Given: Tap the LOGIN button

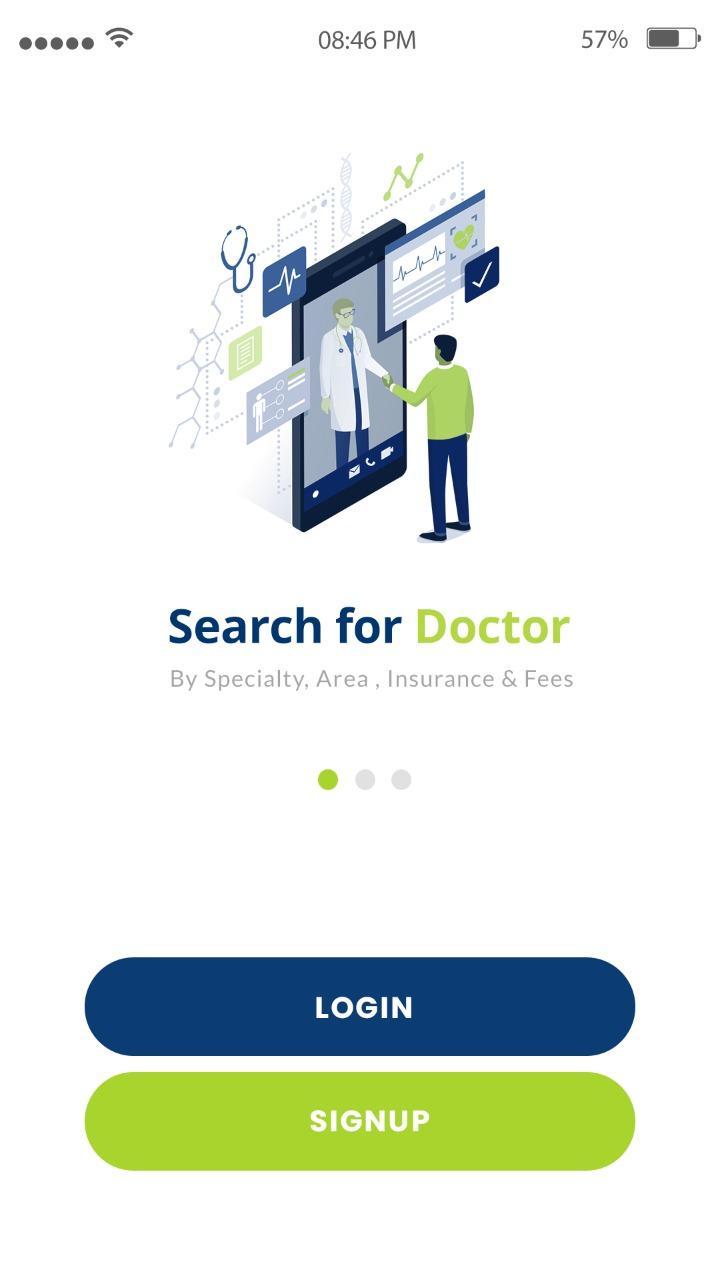Looking at the screenshot, I should pos(360,1006).
